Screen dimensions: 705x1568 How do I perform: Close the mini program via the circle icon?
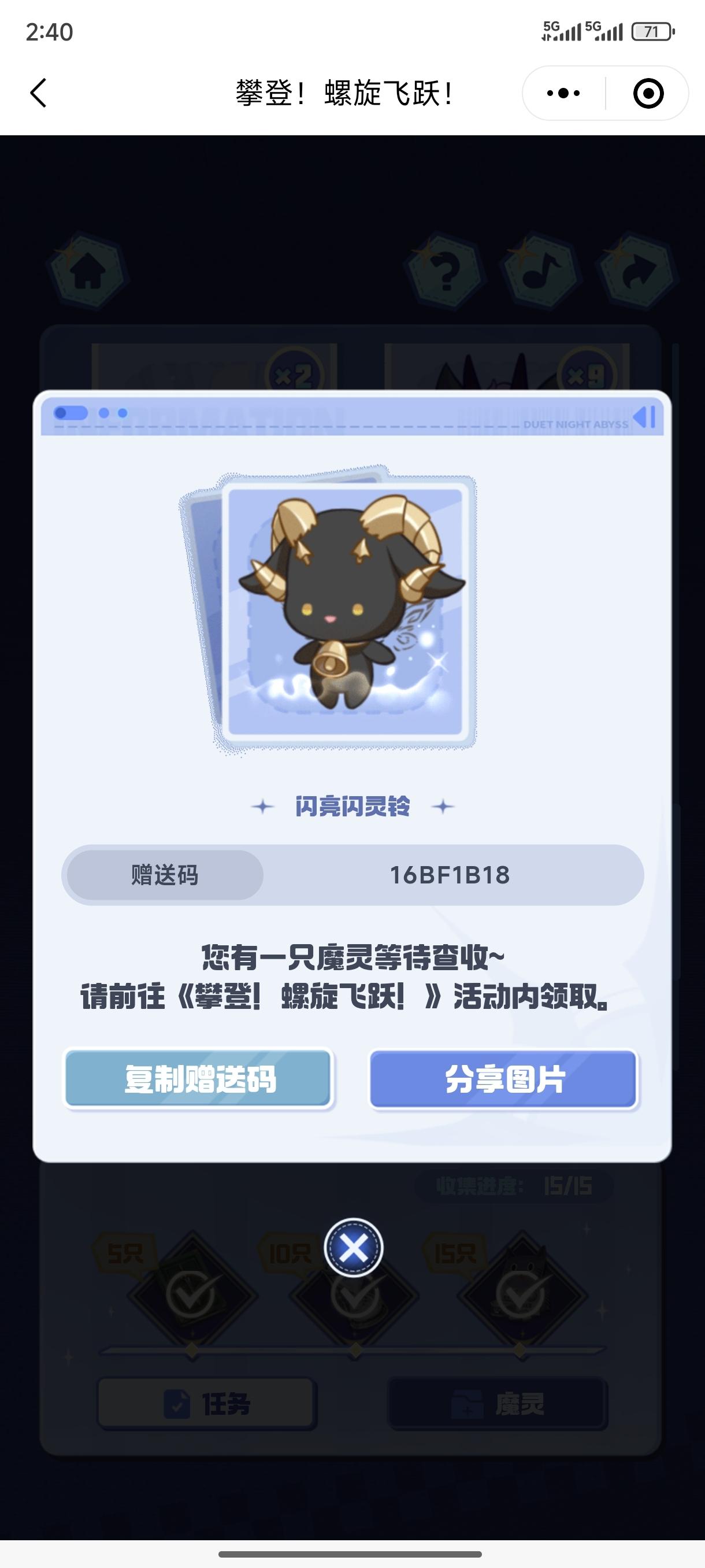point(648,93)
